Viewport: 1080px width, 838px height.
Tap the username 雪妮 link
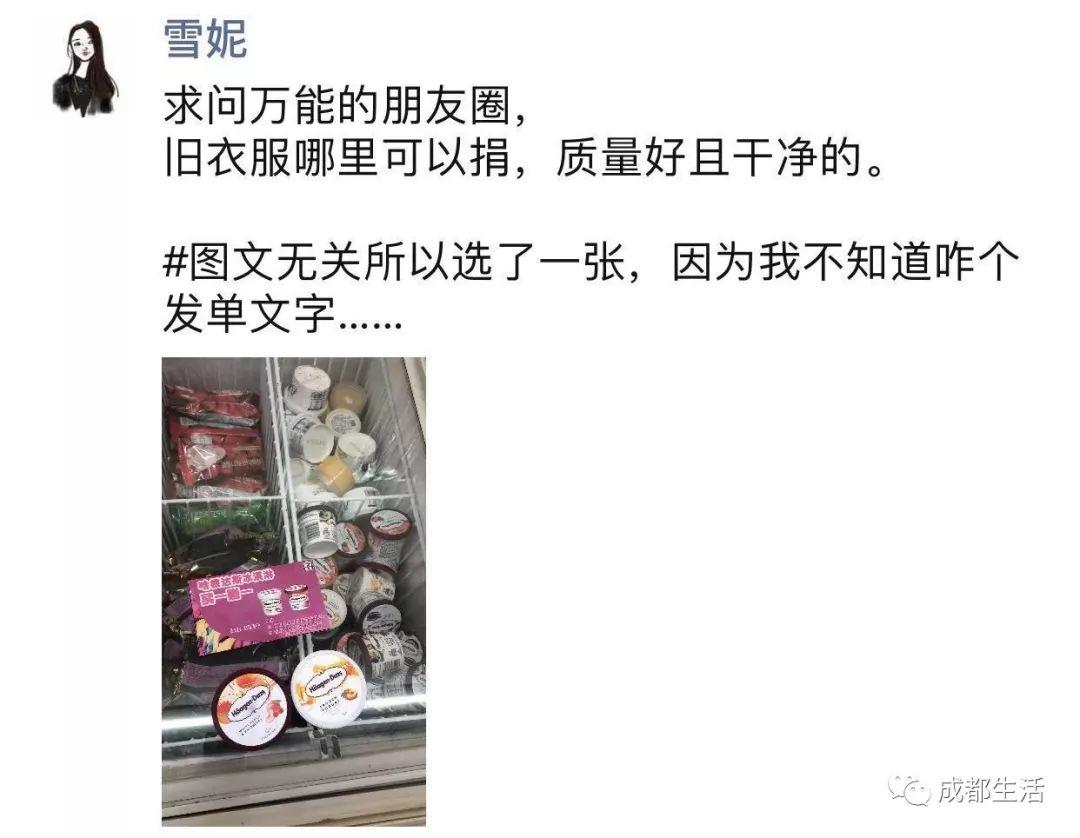pyautogui.click(x=205, y=40)
